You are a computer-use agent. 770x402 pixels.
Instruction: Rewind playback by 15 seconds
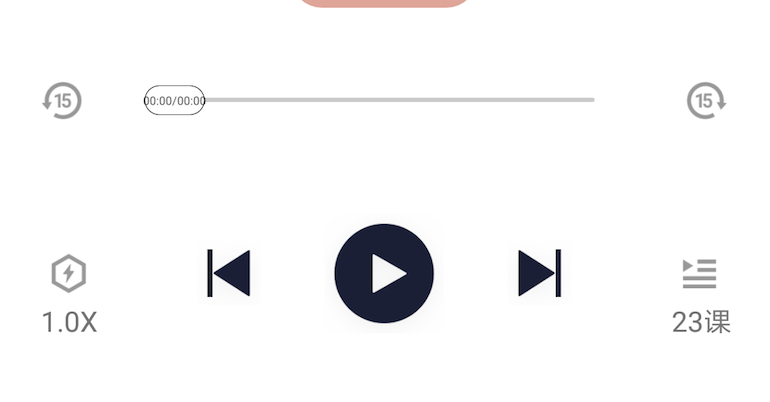[x=62, y=100]
